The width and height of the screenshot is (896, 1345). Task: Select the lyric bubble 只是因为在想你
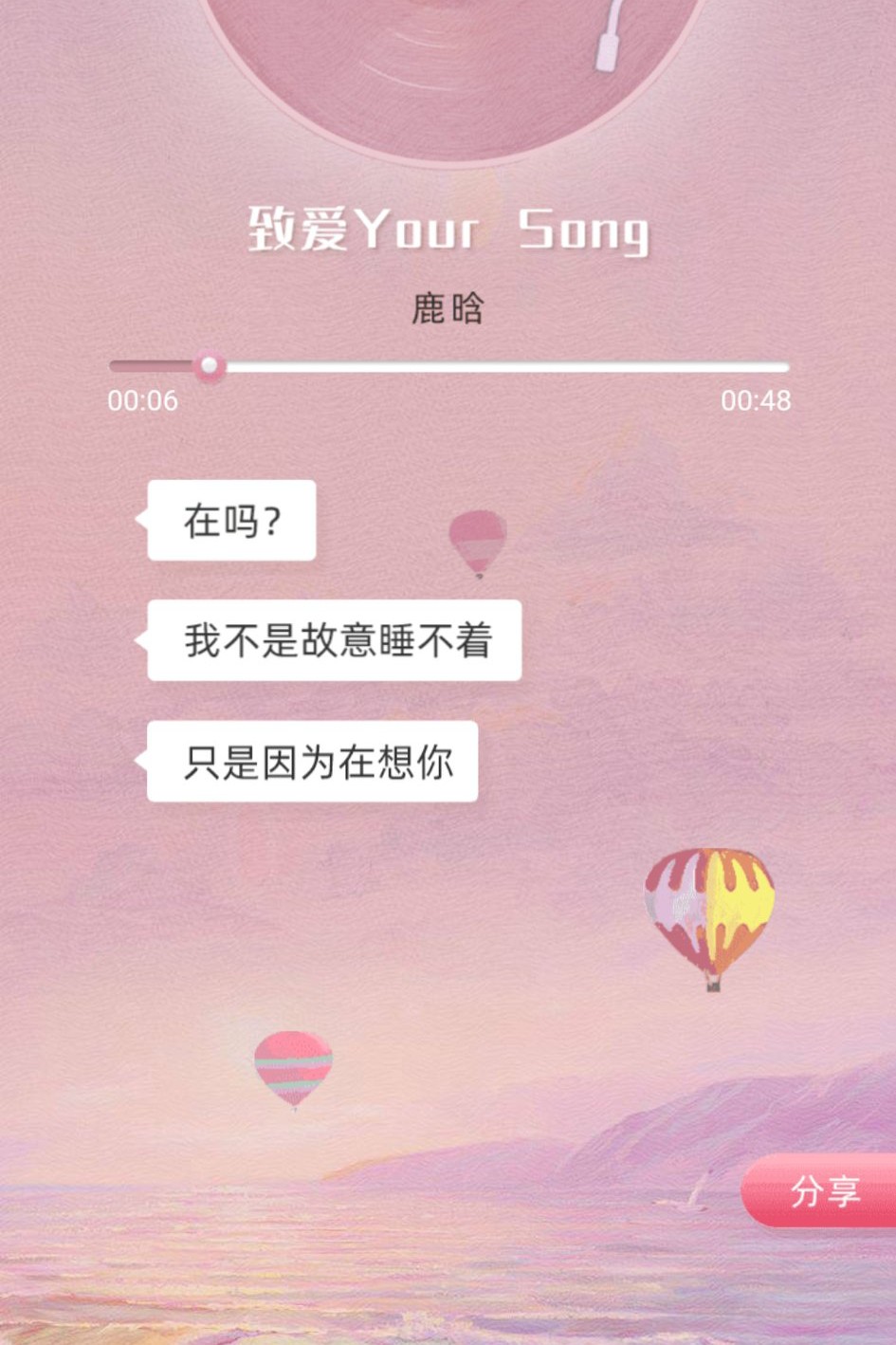[x=313, y=761]
